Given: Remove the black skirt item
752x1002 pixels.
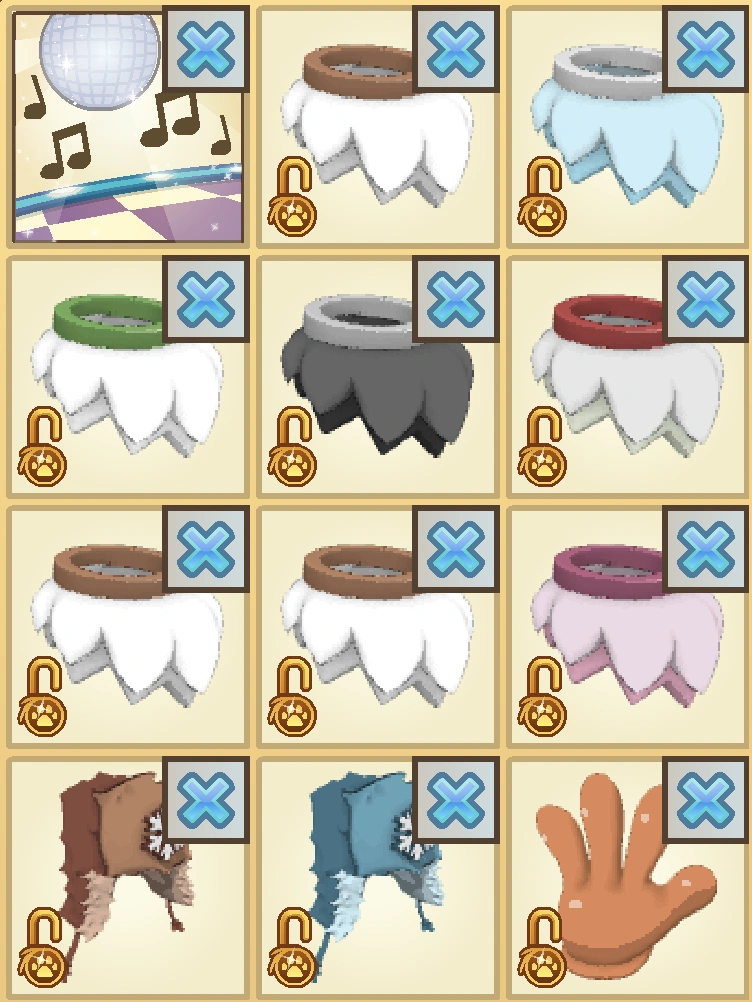Looking at the screenshot, I should [456, 299].
